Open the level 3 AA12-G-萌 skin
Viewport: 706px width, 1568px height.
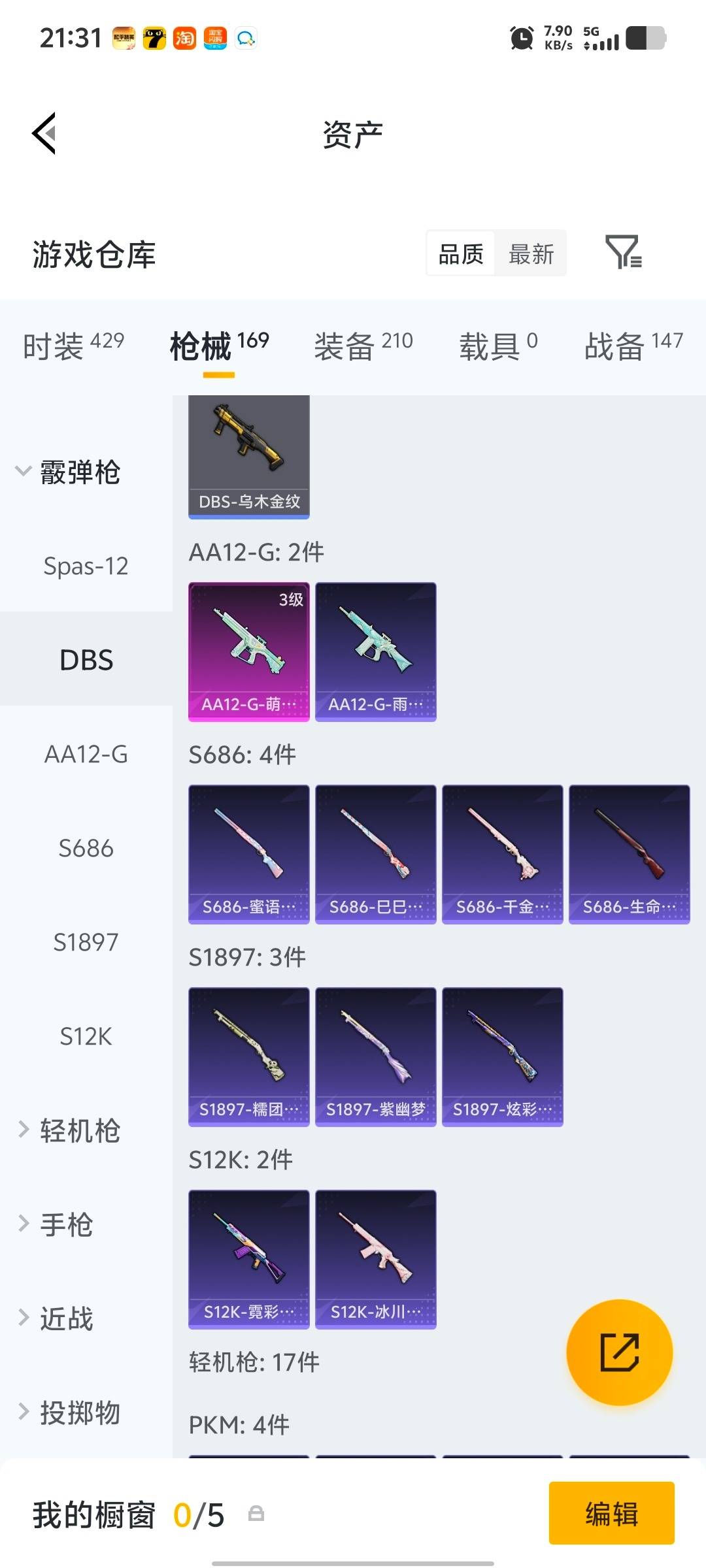click(x=248, y=651)
